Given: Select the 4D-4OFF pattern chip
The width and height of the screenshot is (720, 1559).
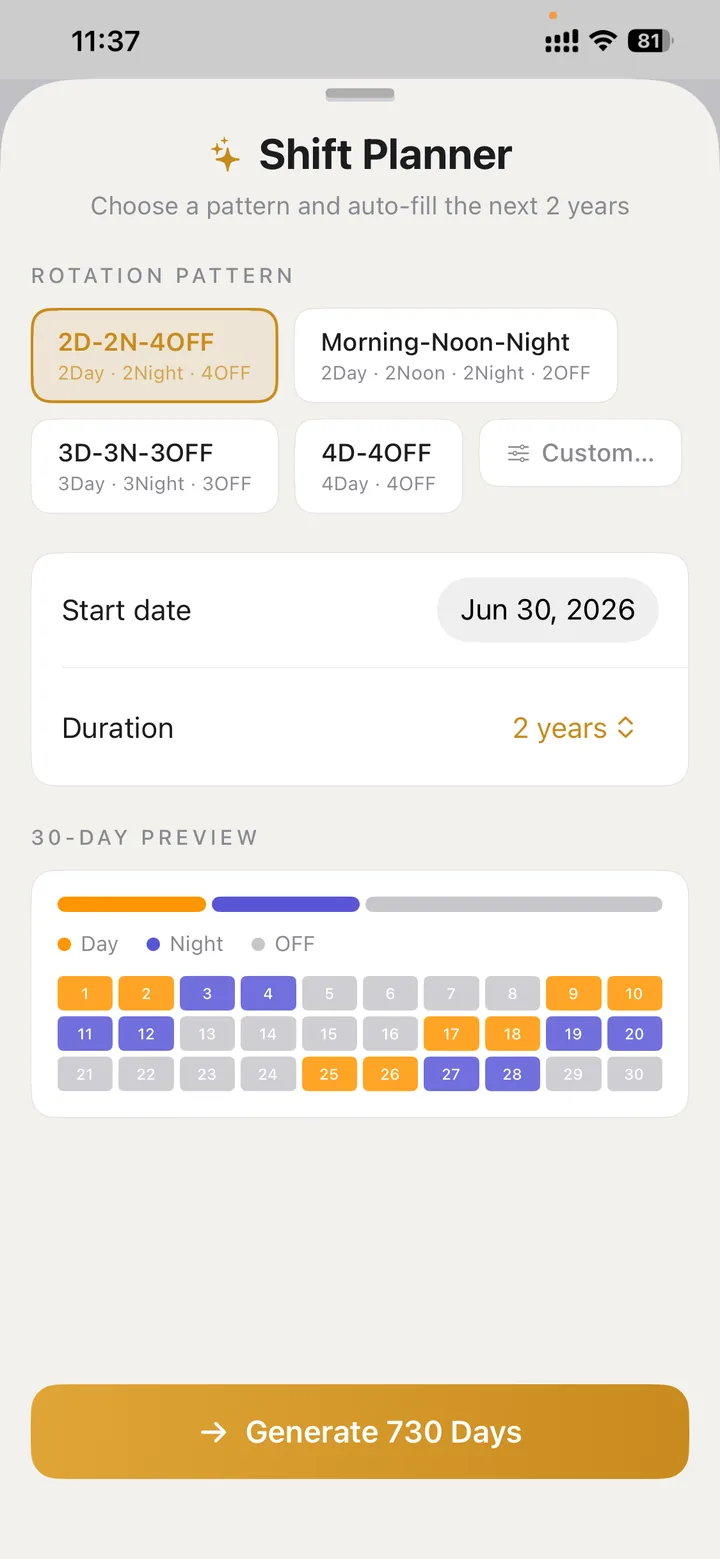Looking at the screenshot, I should (x=378, y=466).
